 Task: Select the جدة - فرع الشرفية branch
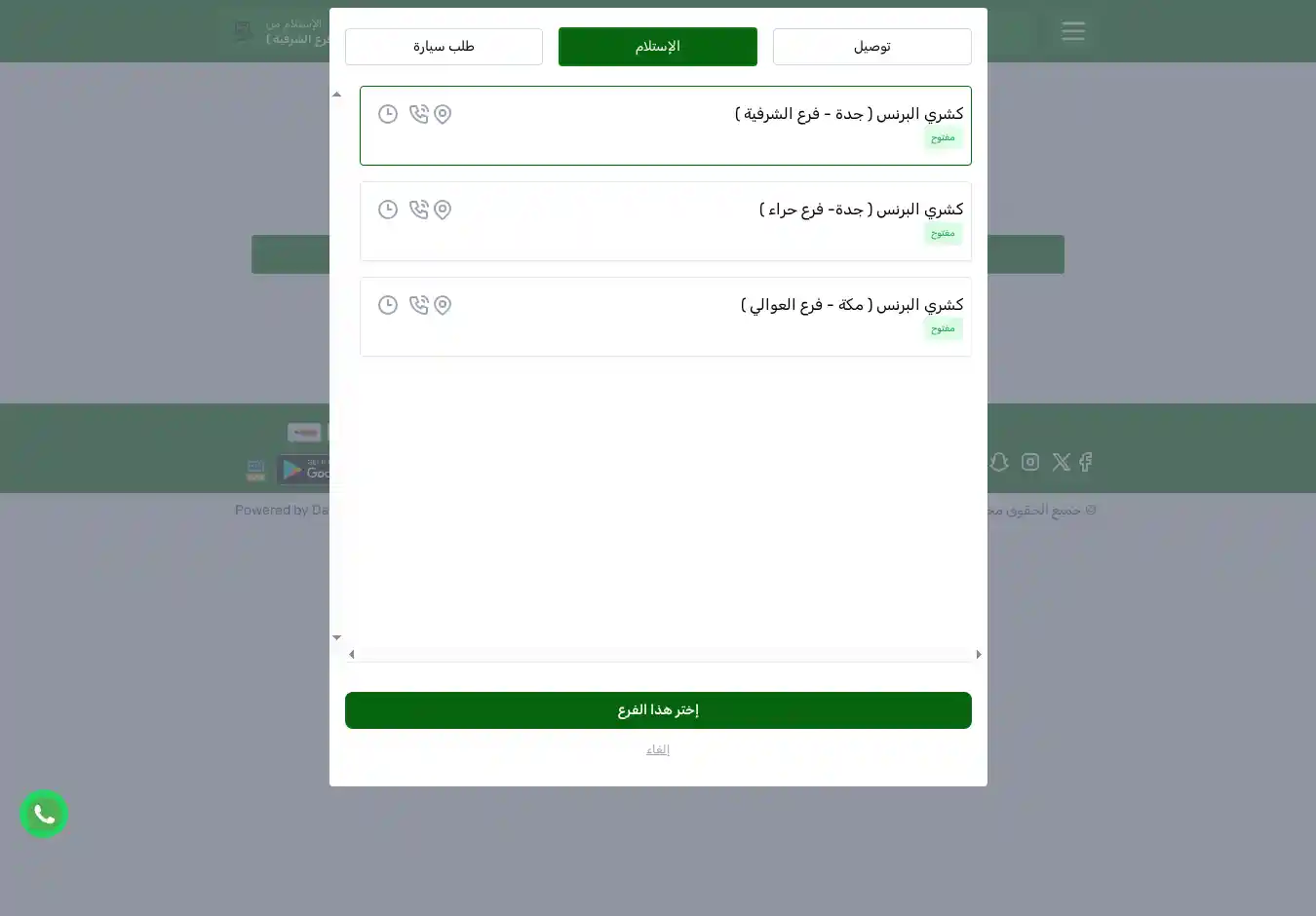click(848, 115)
